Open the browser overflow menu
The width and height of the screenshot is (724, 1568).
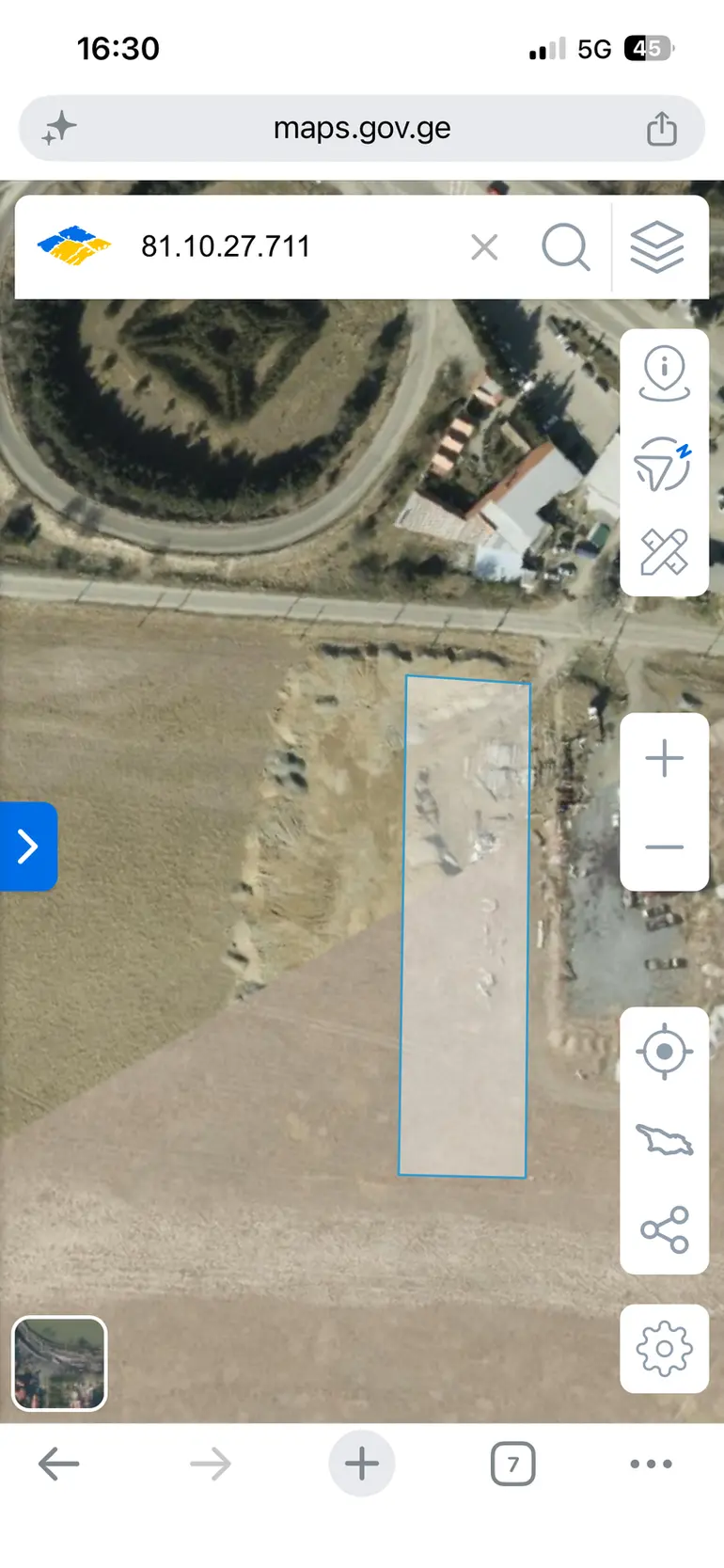click(651, 1464)
